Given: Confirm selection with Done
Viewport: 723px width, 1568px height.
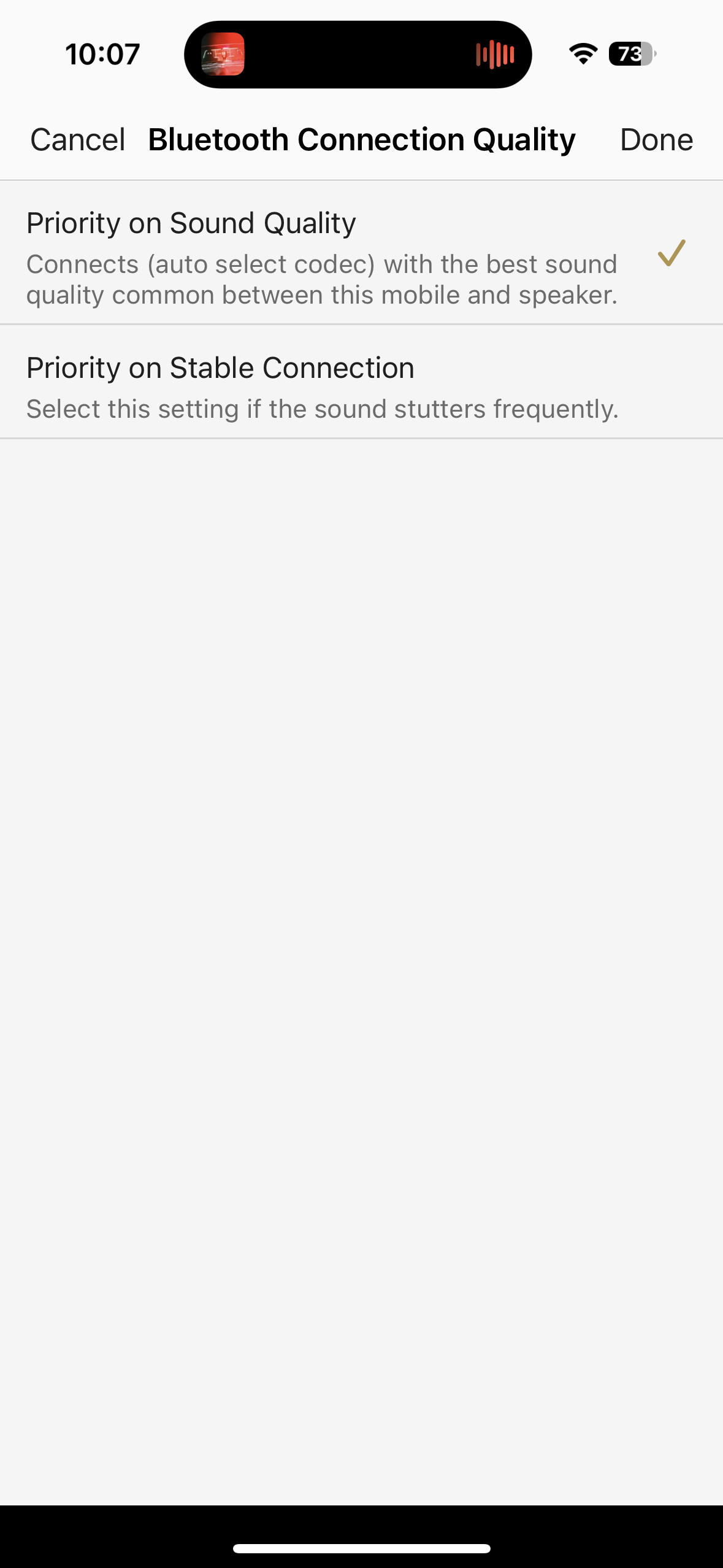Looking at the screenshot, I should coord(656,140).
